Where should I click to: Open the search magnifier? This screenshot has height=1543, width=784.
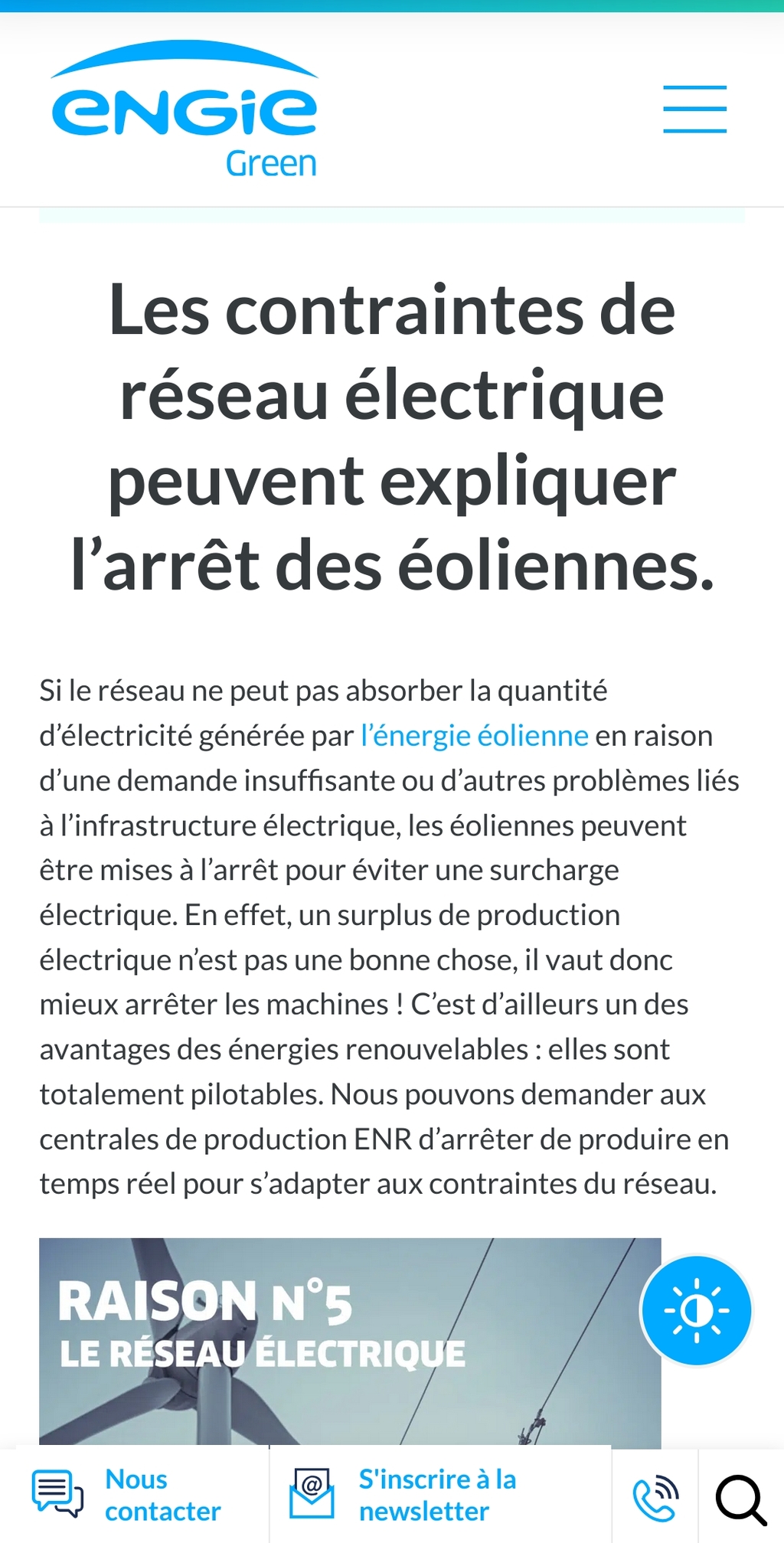click(x=741, y=1499)
